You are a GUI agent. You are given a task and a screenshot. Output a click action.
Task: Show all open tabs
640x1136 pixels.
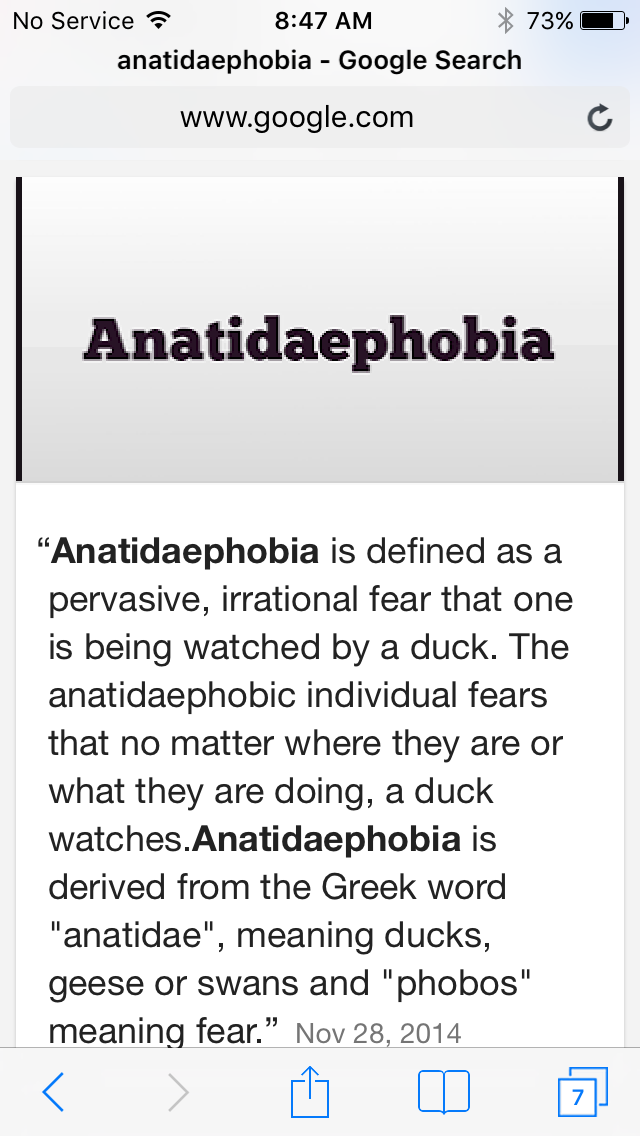click(582, 1092)
